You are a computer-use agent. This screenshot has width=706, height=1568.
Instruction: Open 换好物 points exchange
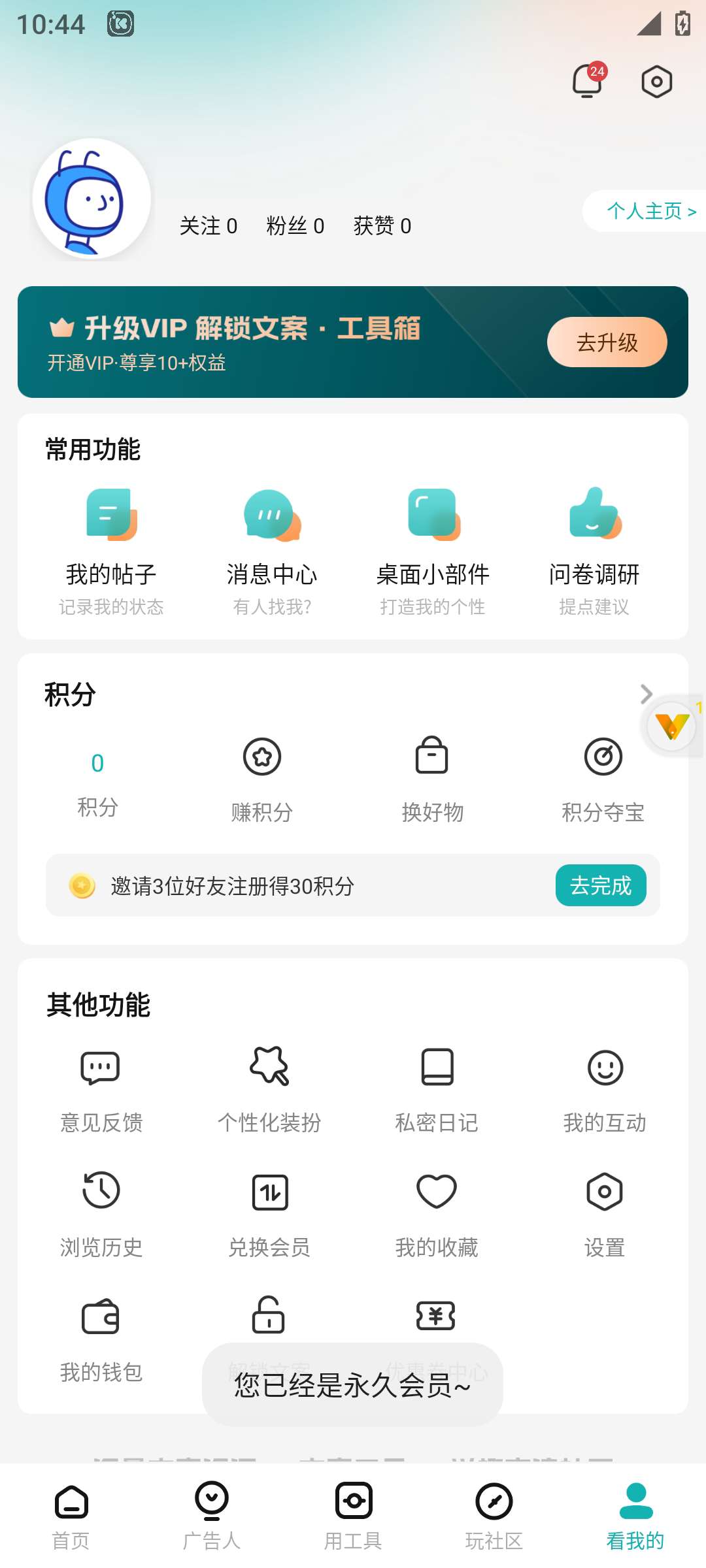pyautogui.click(x=433, y=777)
